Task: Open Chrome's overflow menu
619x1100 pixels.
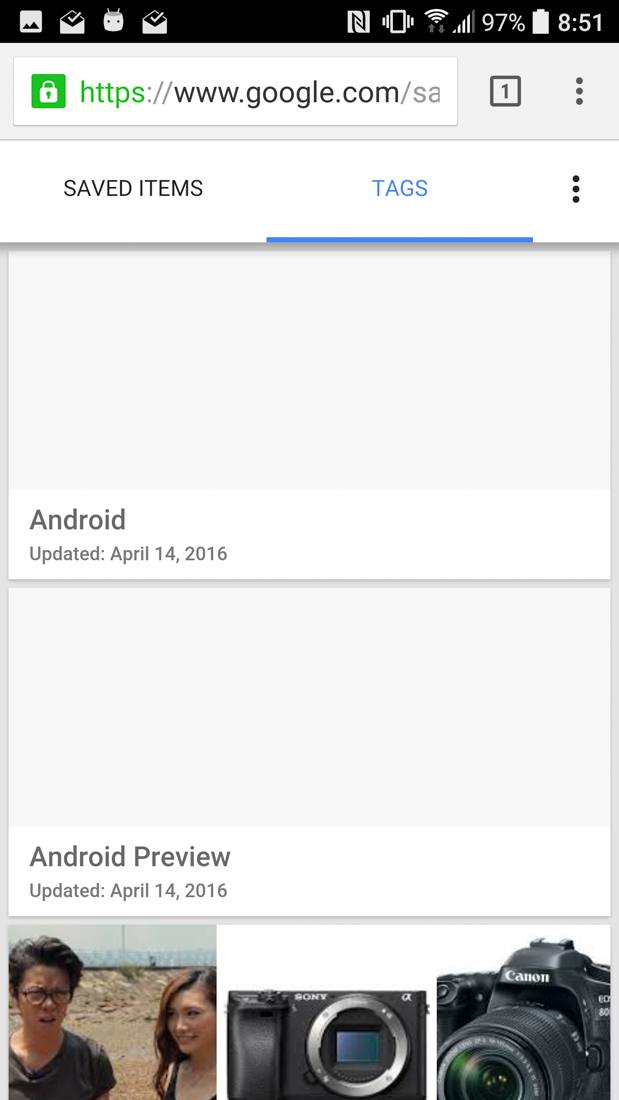Action: click(x=579, y=93)
